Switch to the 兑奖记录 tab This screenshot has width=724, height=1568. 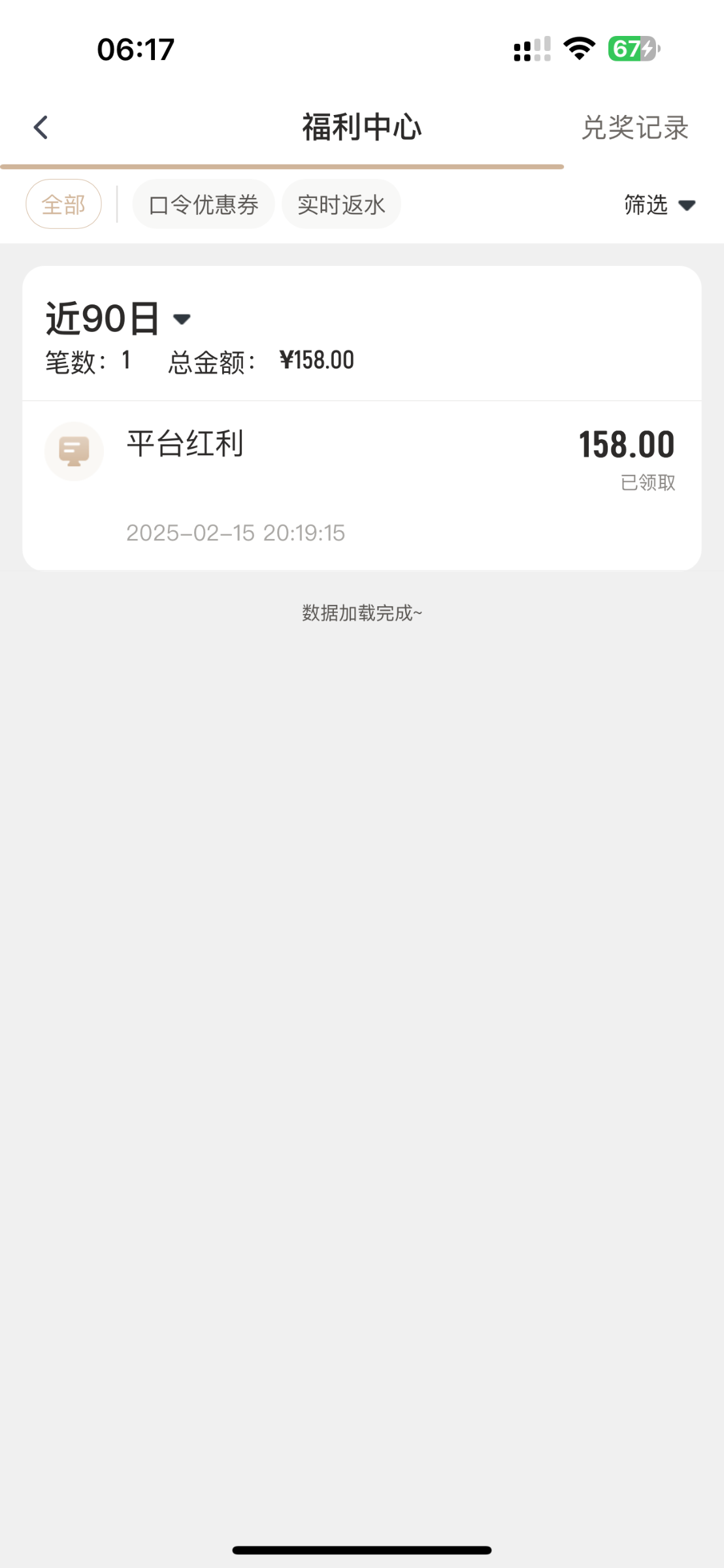[x=634, y=128]
